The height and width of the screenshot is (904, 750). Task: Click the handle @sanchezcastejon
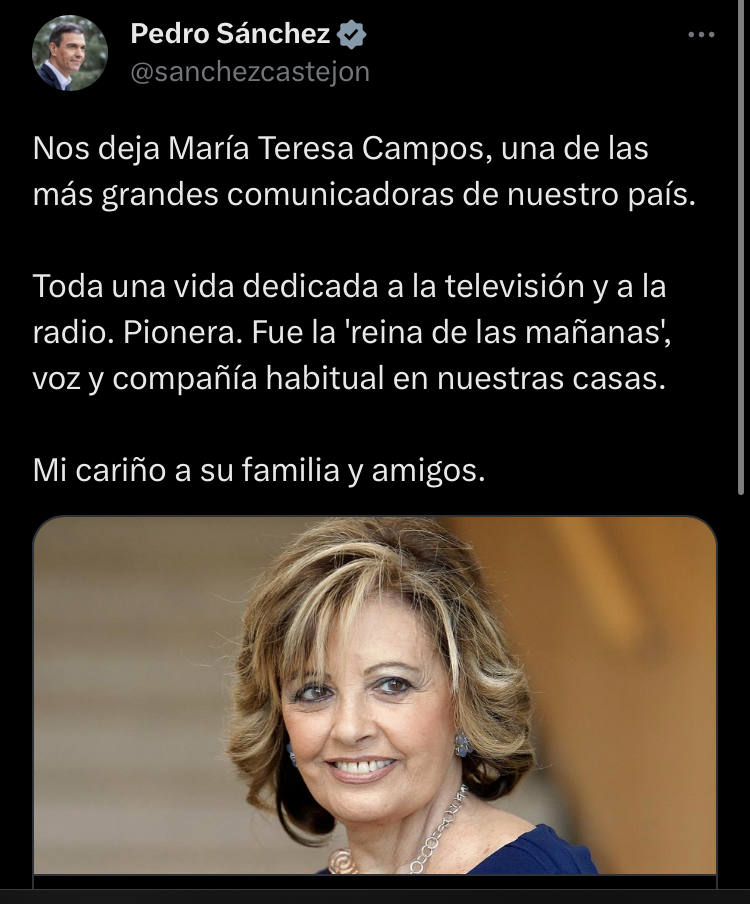248,71
